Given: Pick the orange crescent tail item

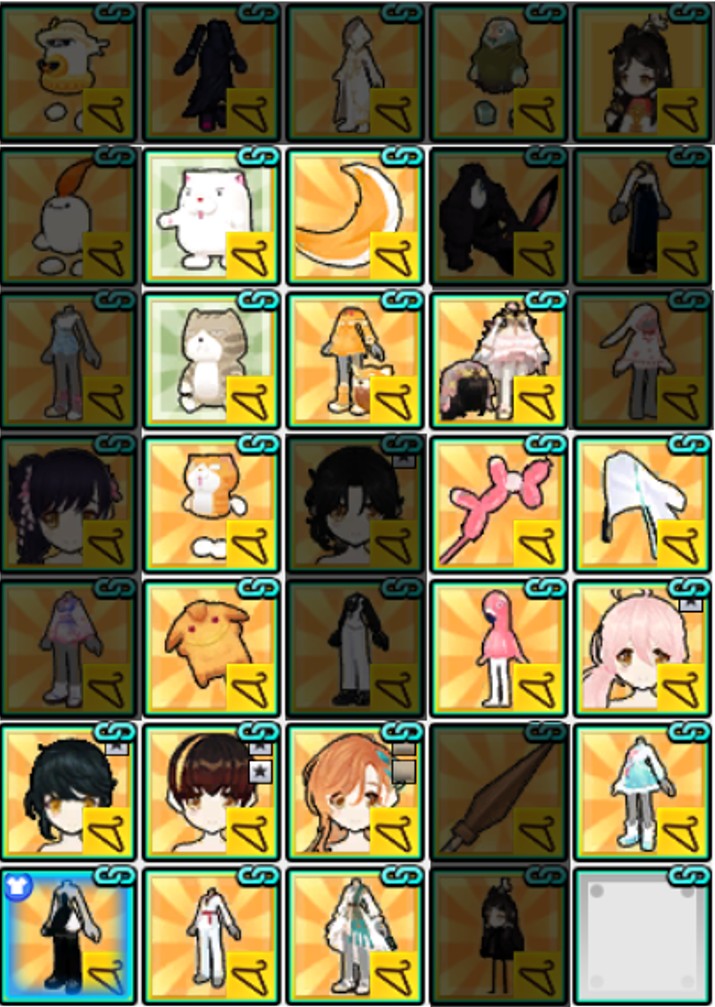Looking at the screenshot, I should click(x=353, y=215).
